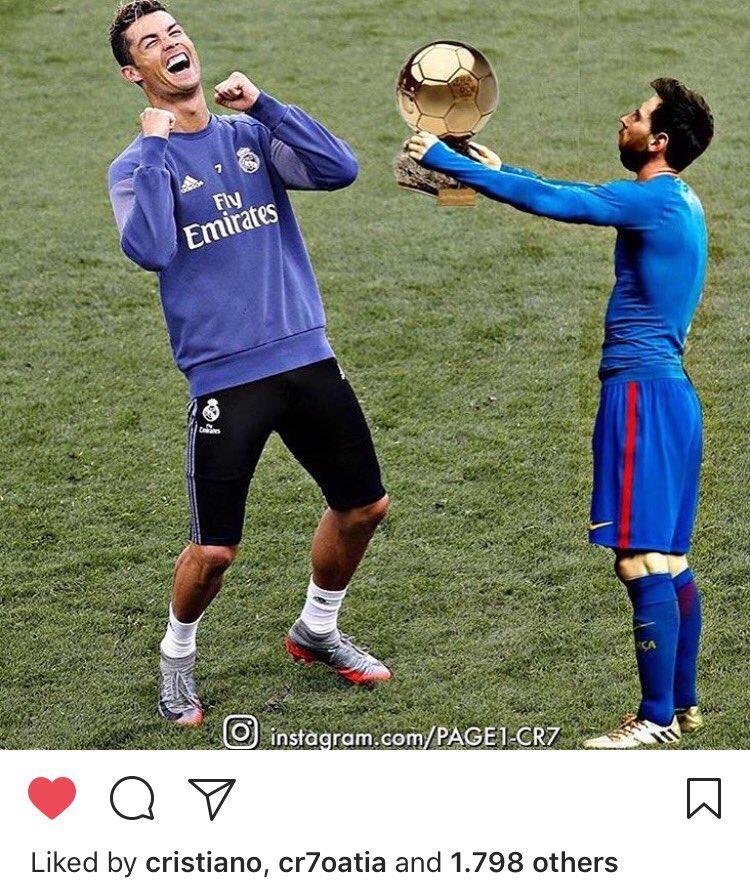Screen dimensions: 750x887
Task: Save the post with the bookmark icon
Action: (704, 798)
